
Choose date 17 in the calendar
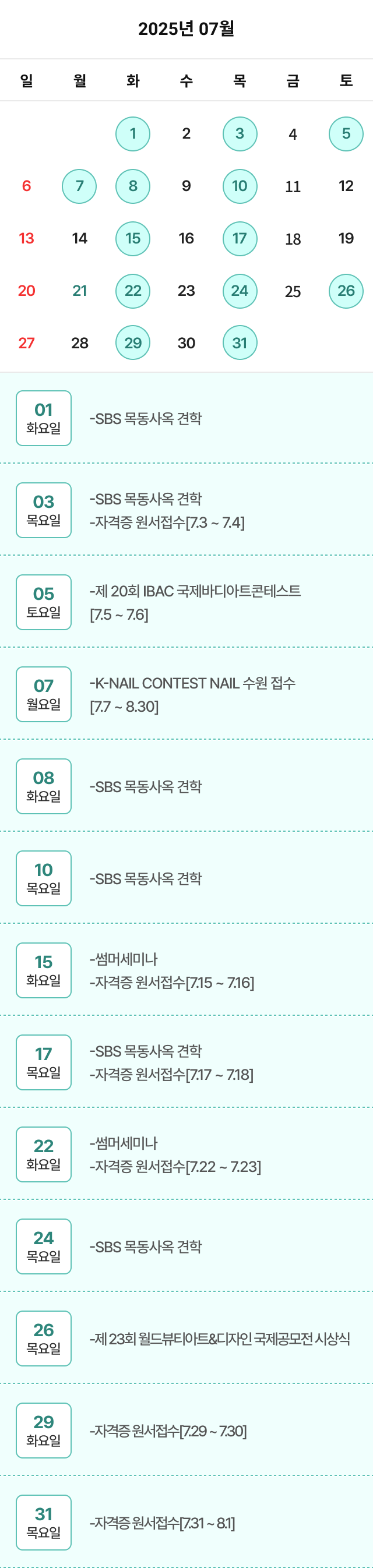(240, 239)
